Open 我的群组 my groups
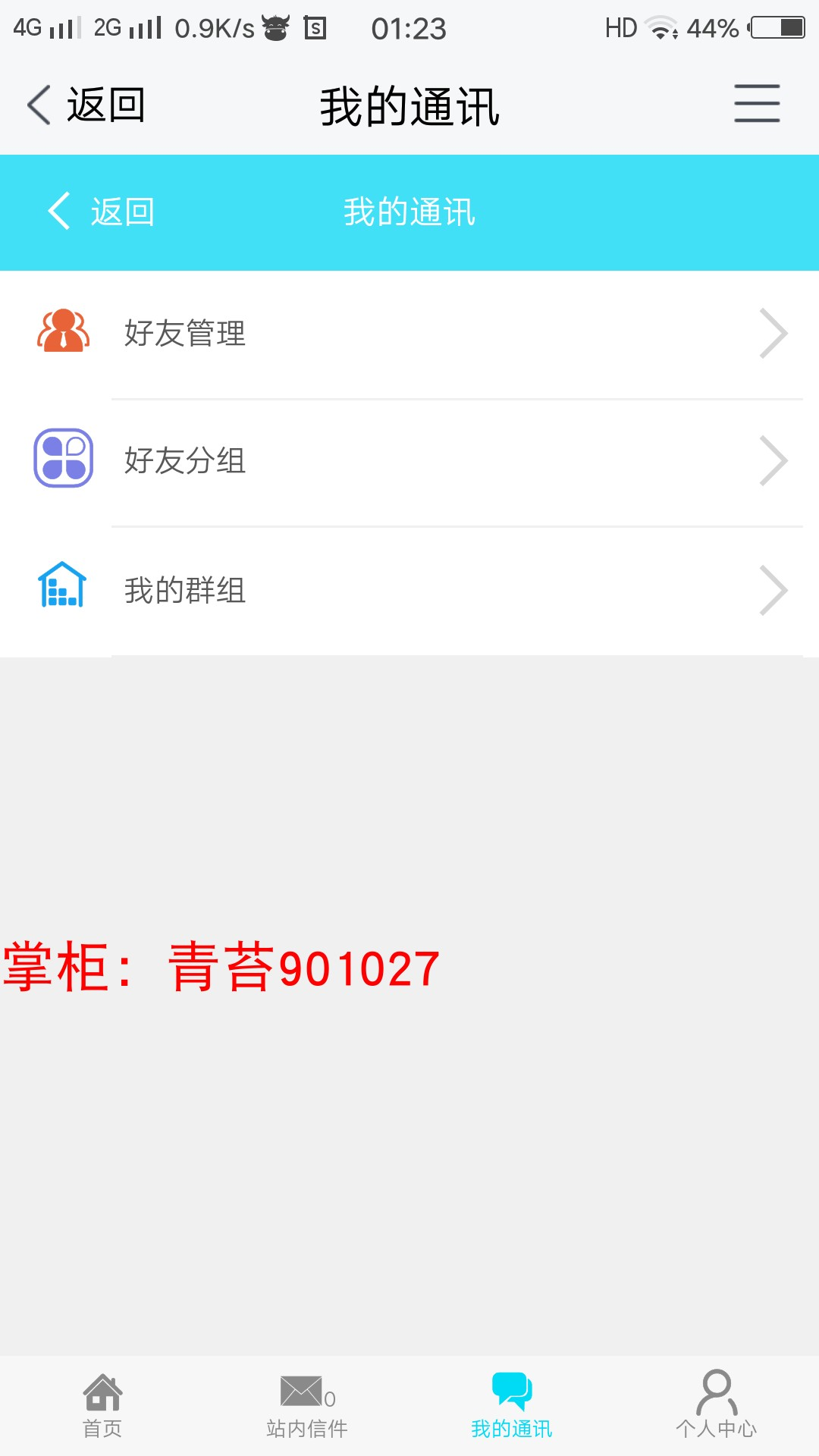This screenshot has height=1456, width=819. click(409, 590)
